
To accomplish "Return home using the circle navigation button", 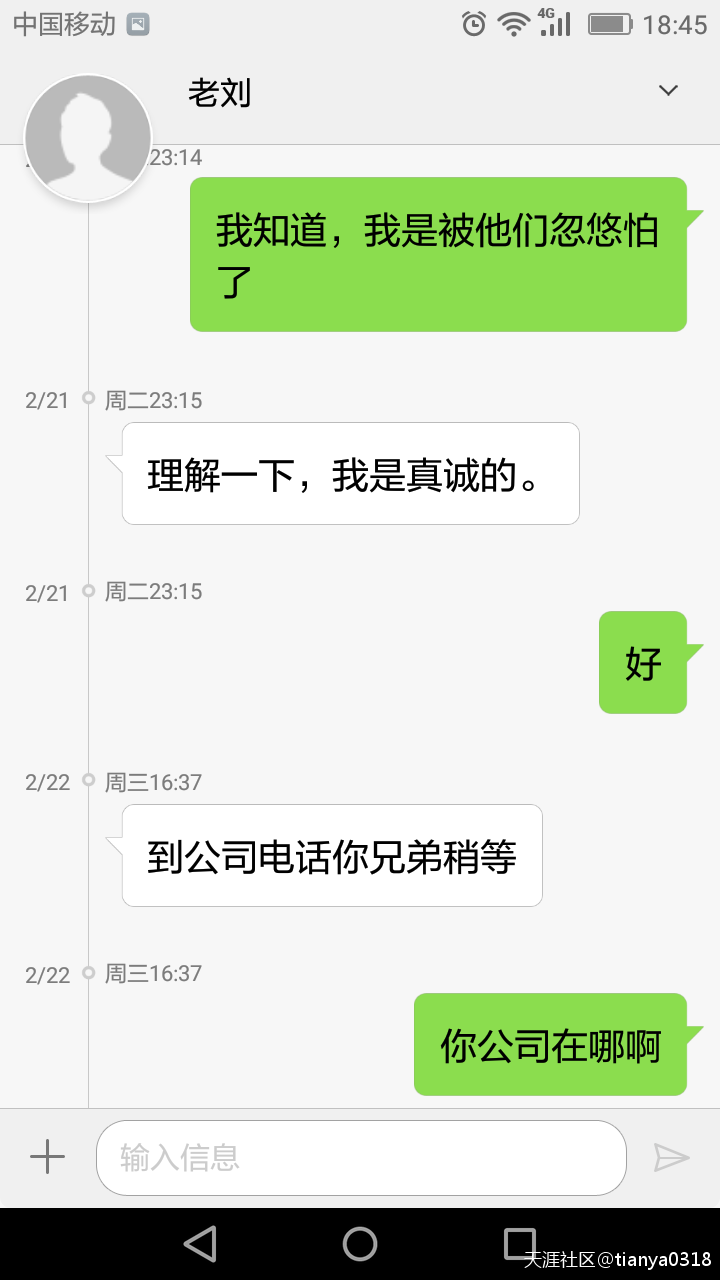I will tap(360, 1243).
